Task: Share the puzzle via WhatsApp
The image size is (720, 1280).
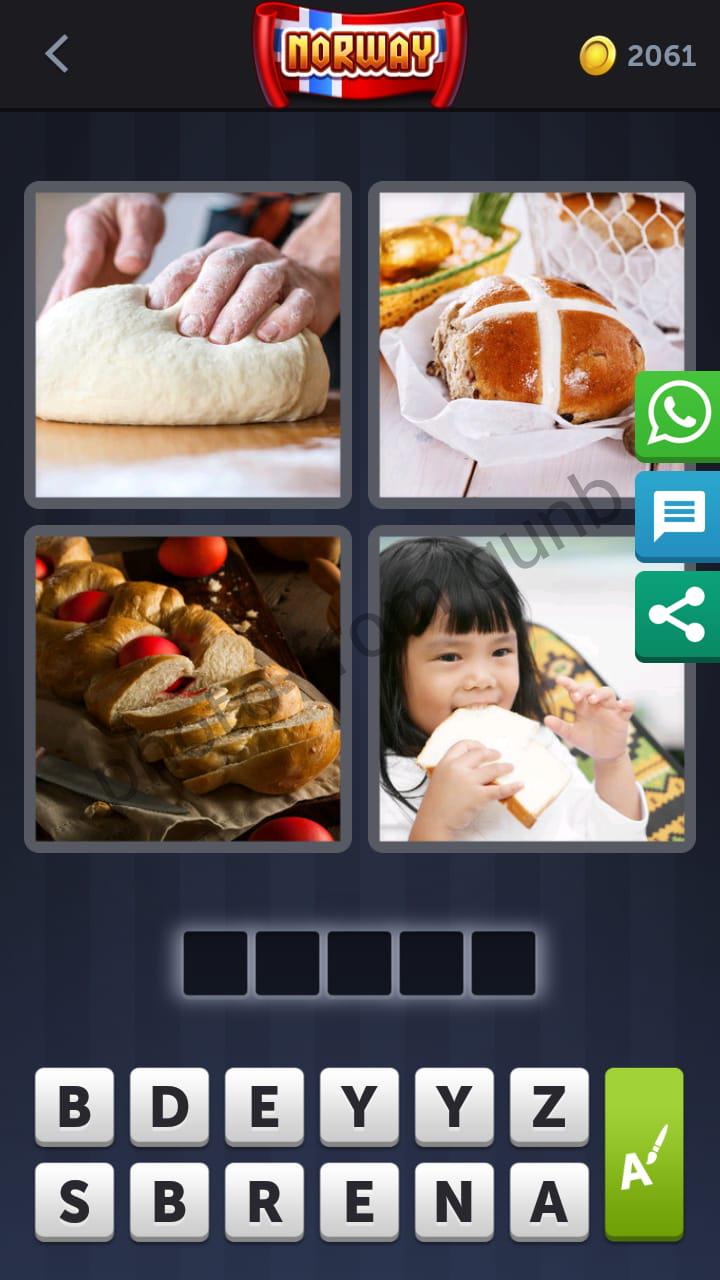Action: click(x=679, y=415)
